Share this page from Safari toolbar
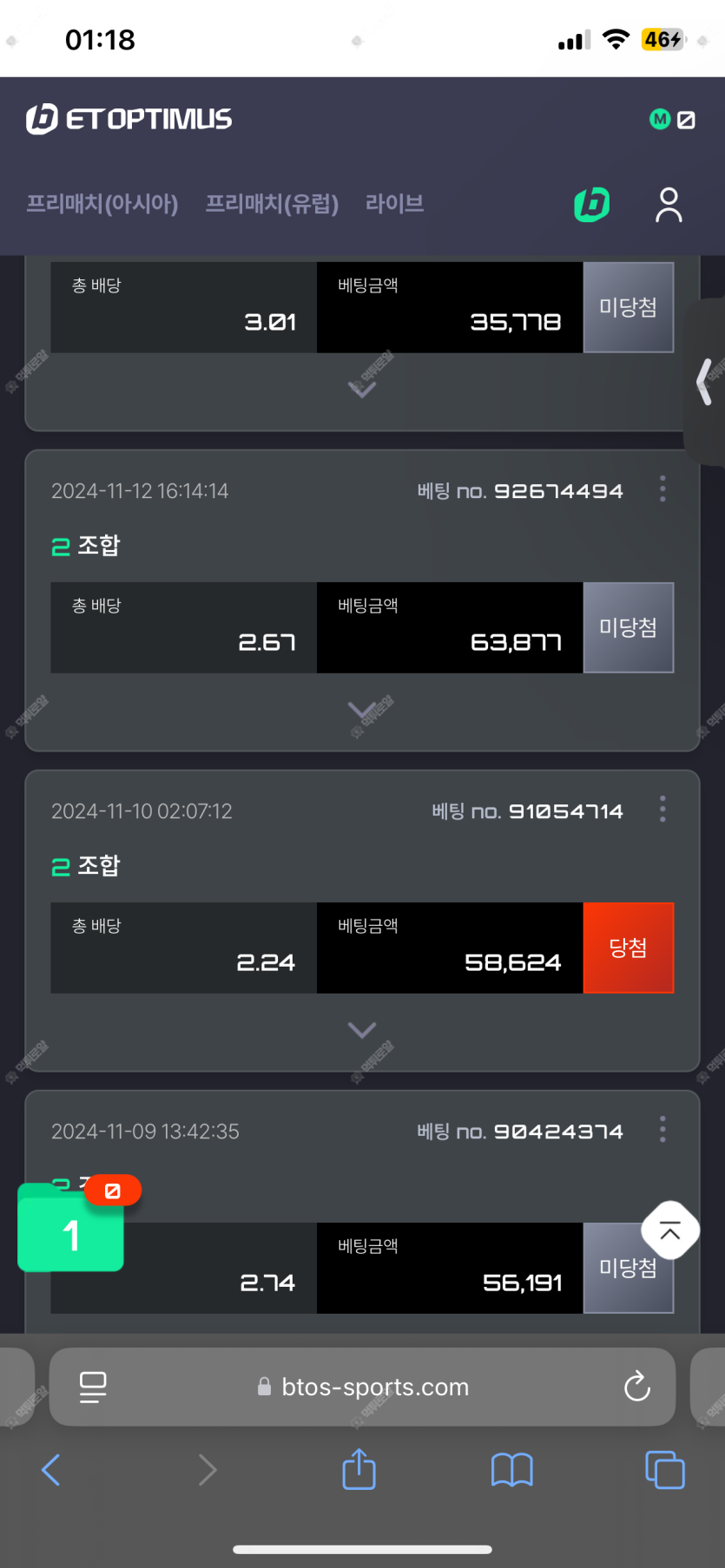The image size is (725, 1568). tap(359, 1469)
